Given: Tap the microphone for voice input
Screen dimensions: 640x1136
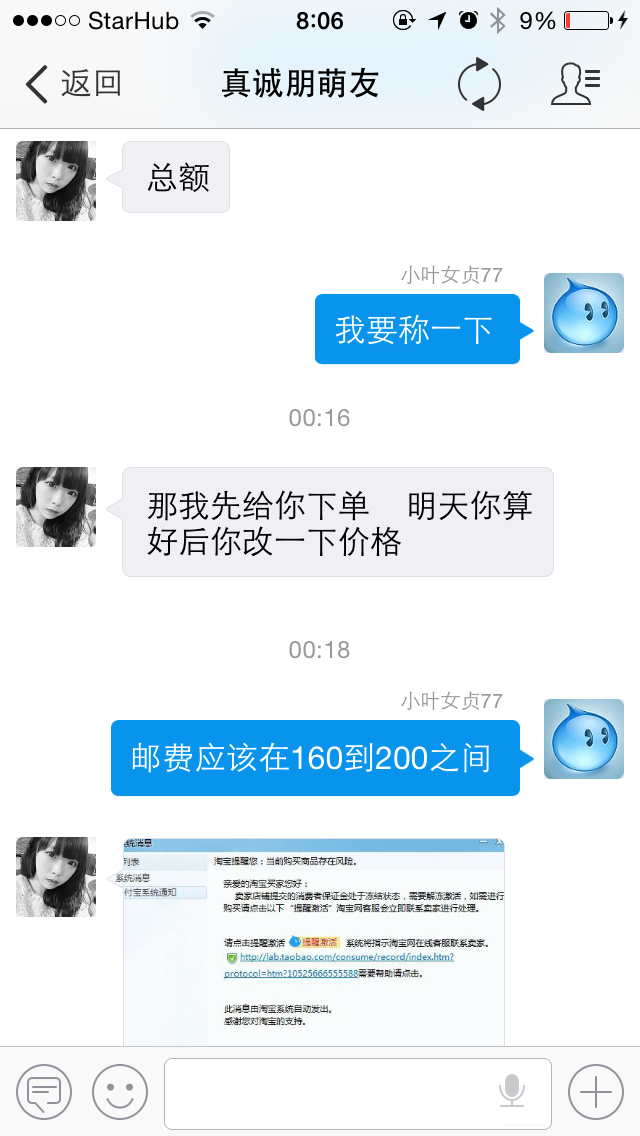Looking at the screenshot, I should 512,1092.
